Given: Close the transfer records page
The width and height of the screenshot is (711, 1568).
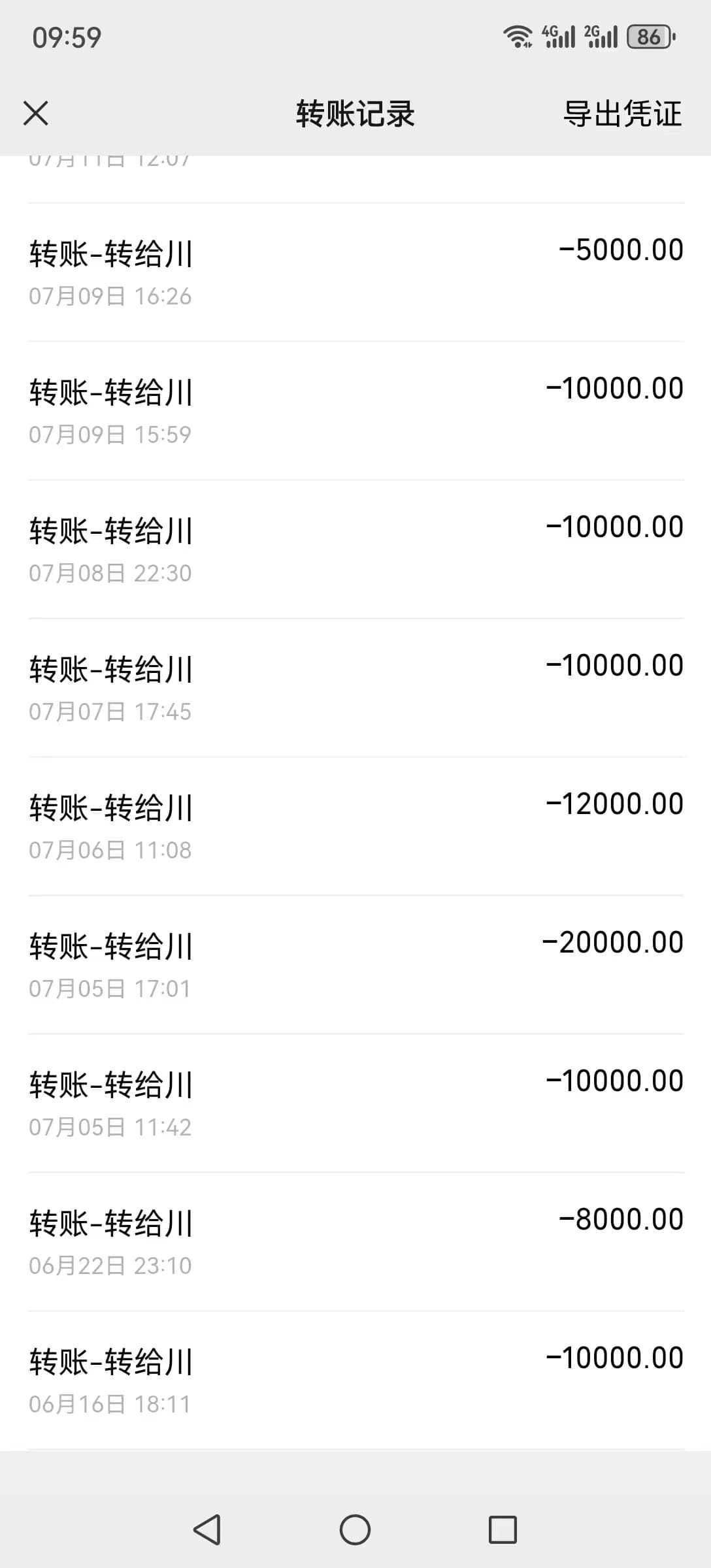Looking at the screenshot, I should point(36,113).
